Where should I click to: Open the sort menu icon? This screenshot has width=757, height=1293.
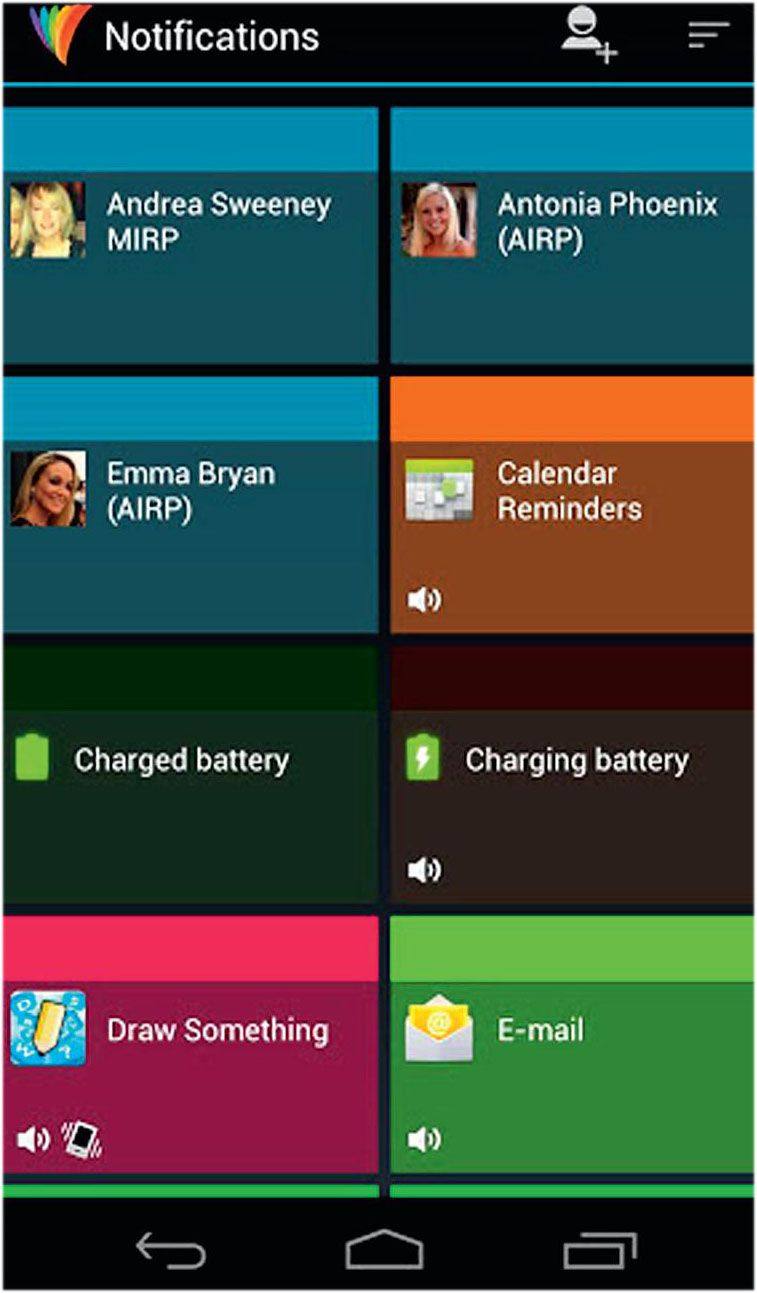pos(707,36)
